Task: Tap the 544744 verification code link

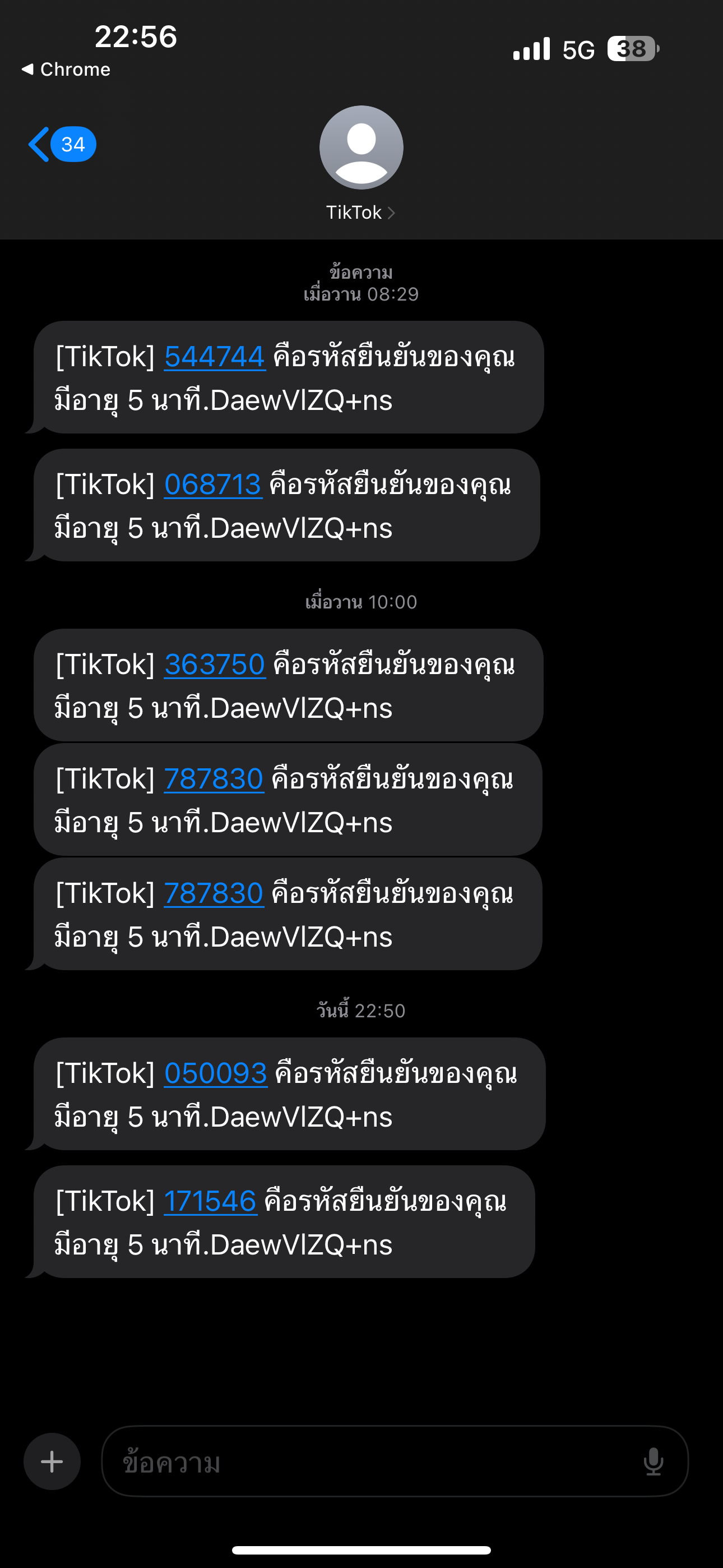Action: tap(214, 357)
